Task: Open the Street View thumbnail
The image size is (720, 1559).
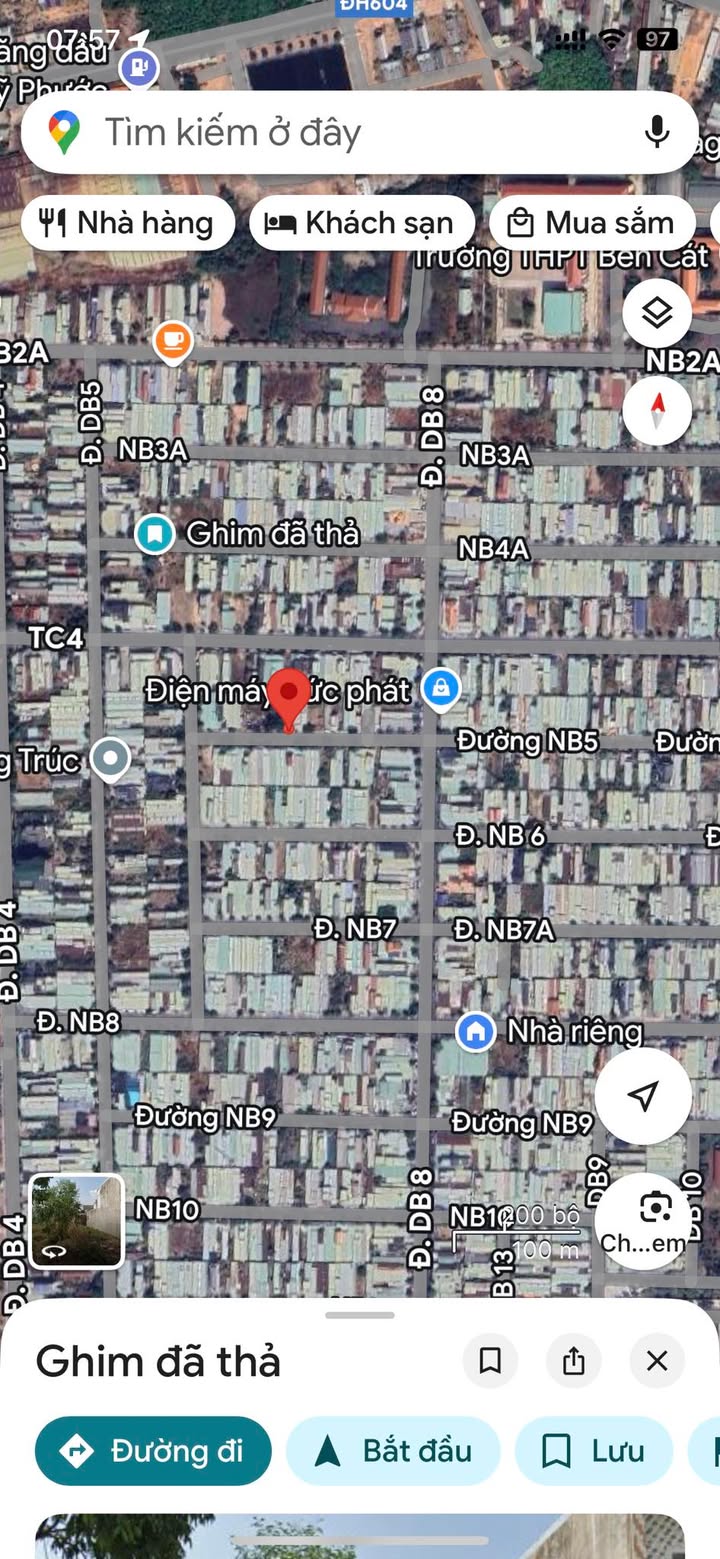Action: tap(77, 1221)
